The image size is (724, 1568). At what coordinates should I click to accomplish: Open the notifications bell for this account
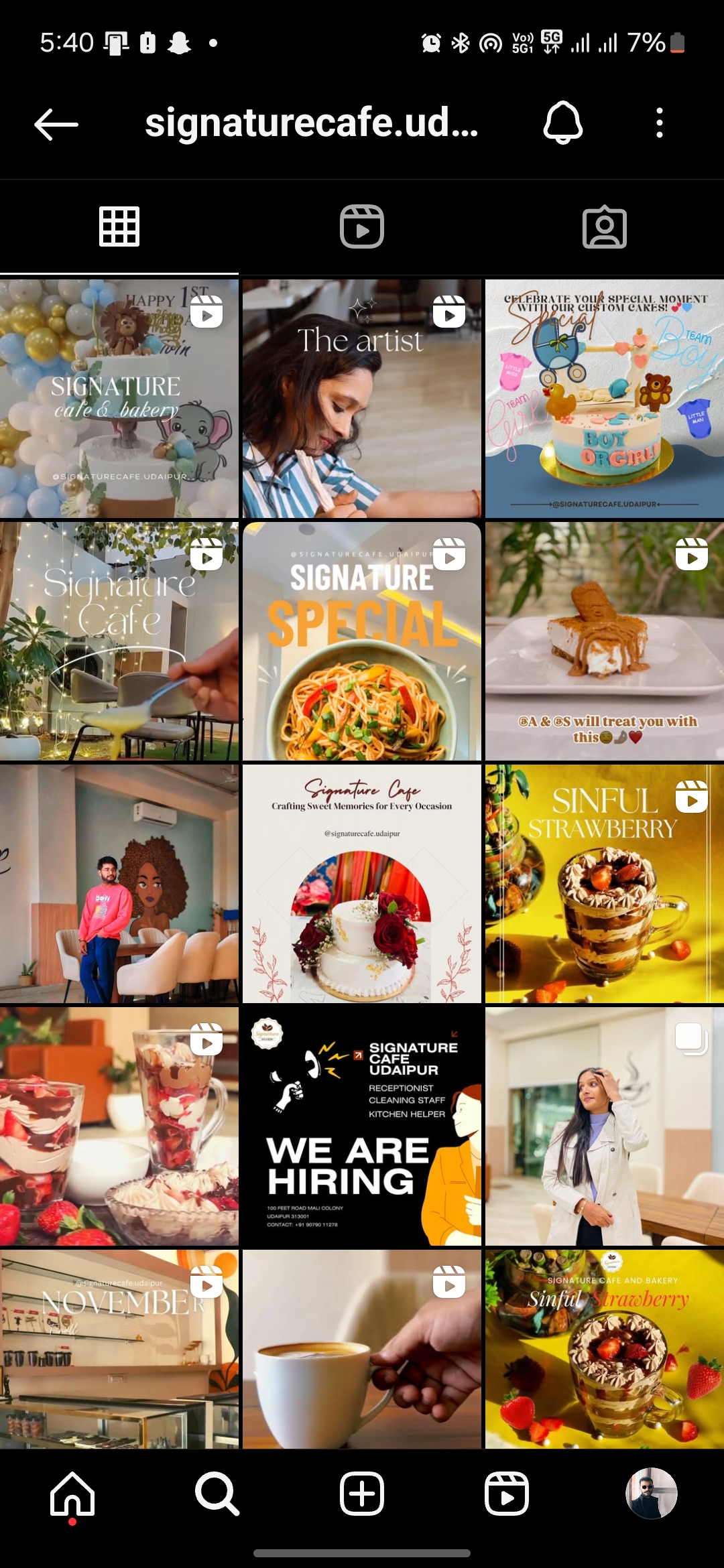coord(562,123)
